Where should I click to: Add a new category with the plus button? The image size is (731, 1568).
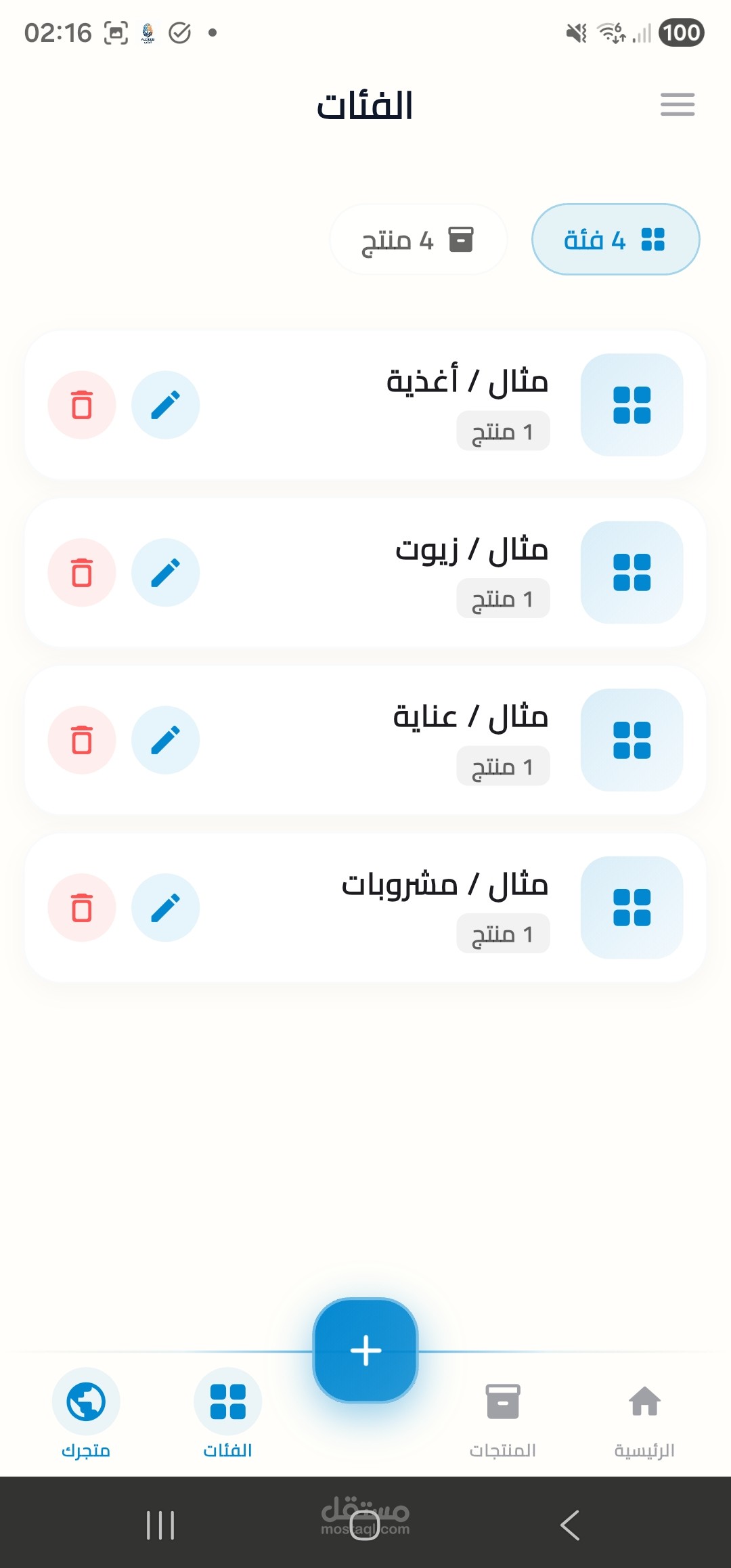coord(365,1351)
